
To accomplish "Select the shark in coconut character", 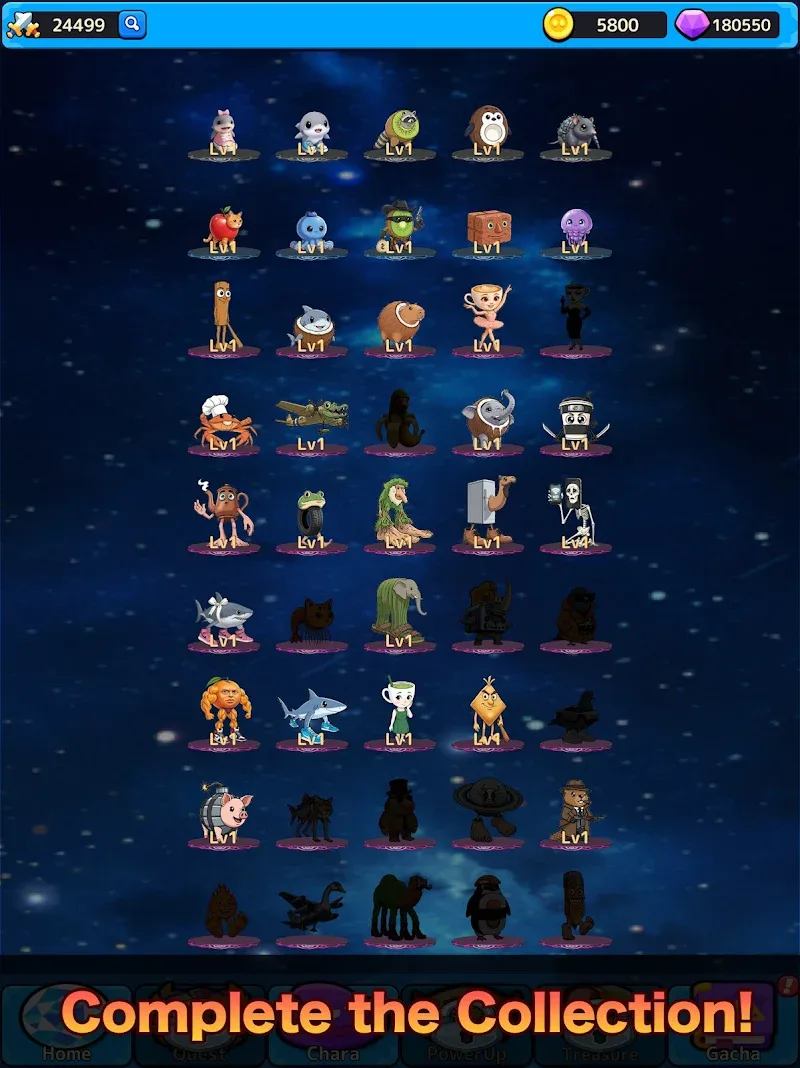I will click(x=312, y=326).
